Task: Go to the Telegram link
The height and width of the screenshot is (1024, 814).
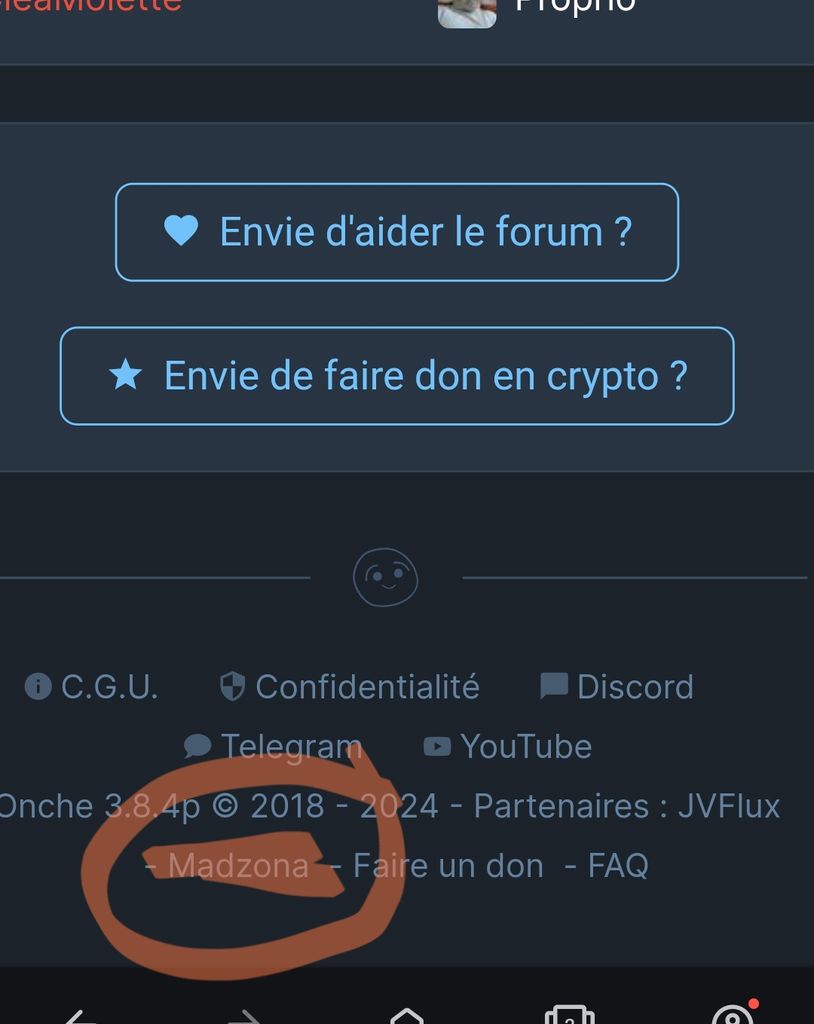Action: [273, 746]
